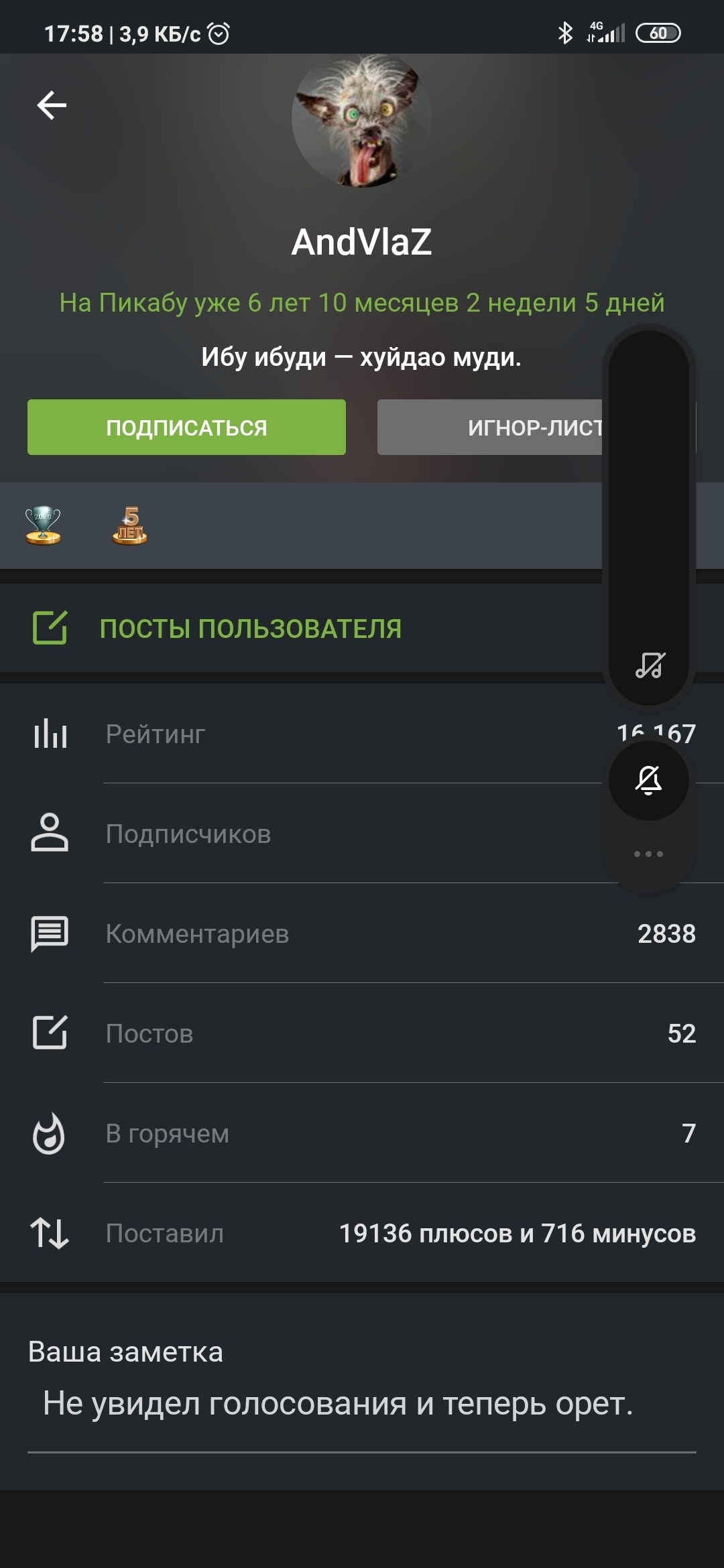The image size is (724, 1568).
Task: Mute media with the crossed note icon
Action: point(649,665)
